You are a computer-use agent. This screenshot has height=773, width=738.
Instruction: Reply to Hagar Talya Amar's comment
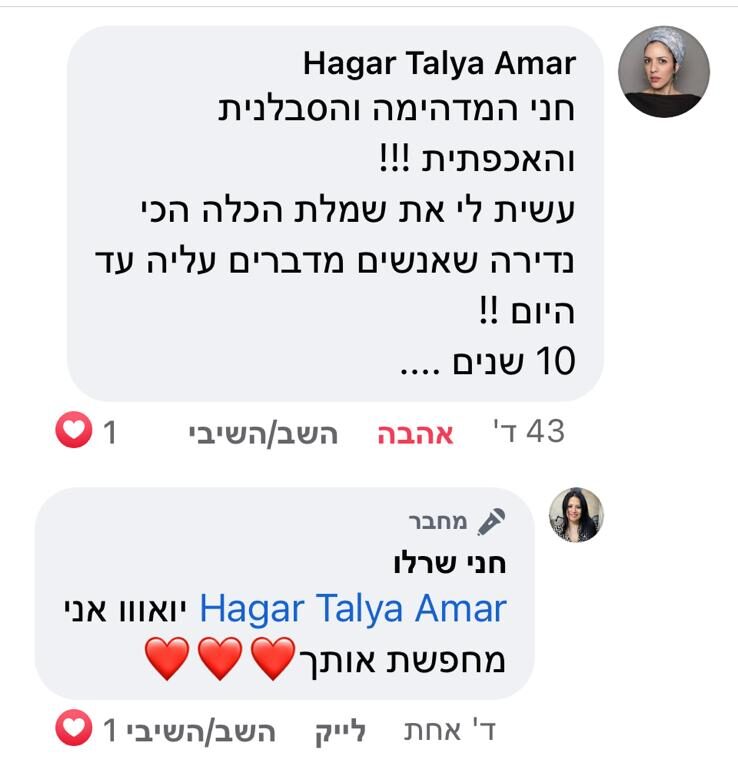pos(264,433)
